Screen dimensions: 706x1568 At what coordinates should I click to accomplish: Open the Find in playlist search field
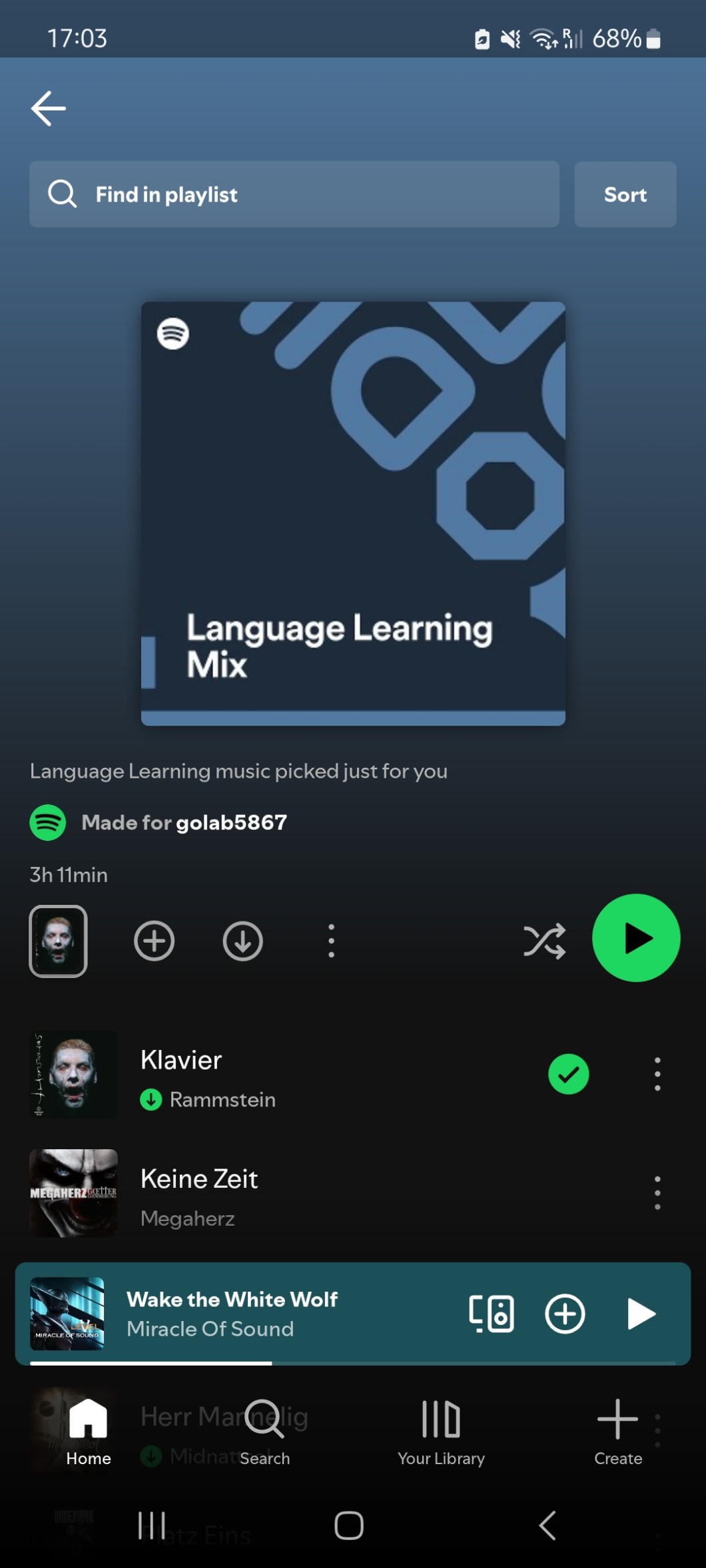point(294,194)
